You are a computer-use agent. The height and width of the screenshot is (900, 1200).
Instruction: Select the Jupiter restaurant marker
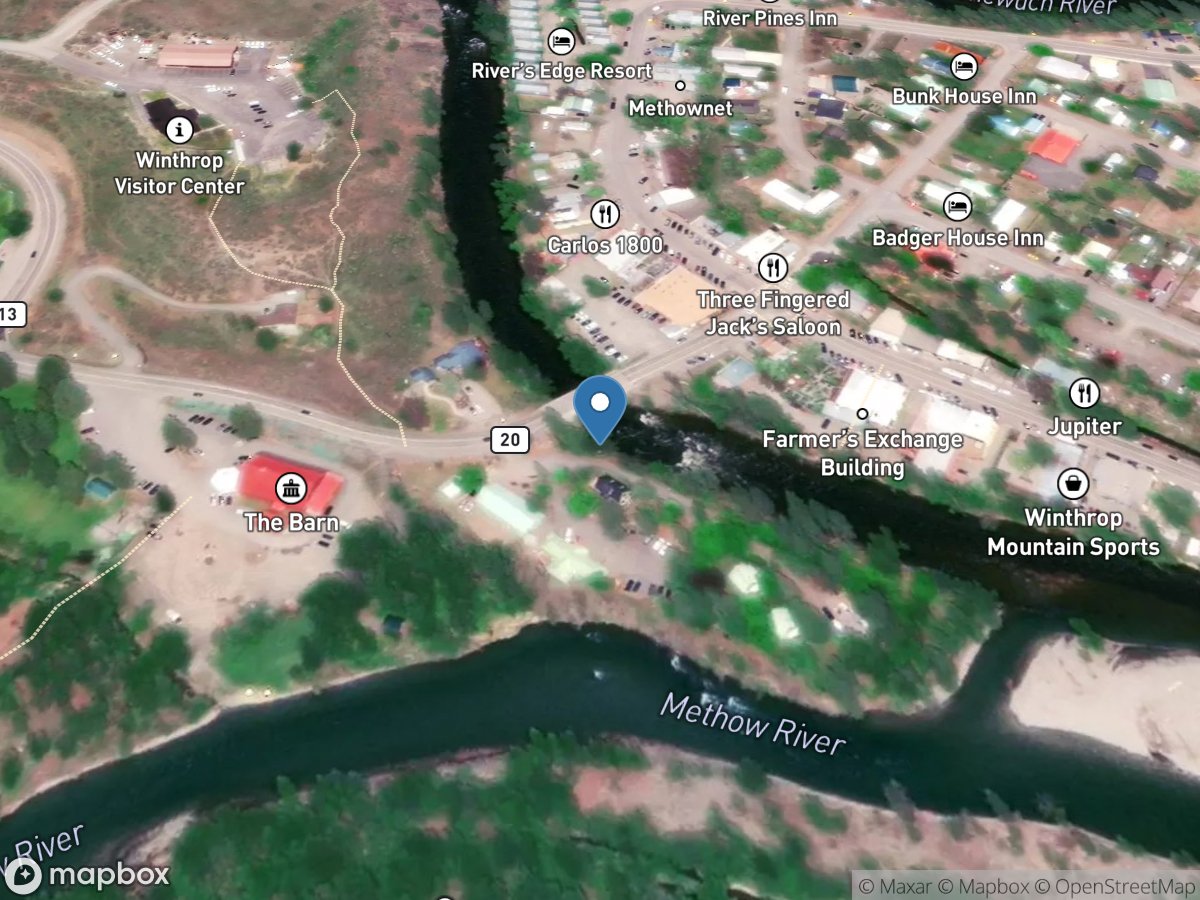[1084, 393]
